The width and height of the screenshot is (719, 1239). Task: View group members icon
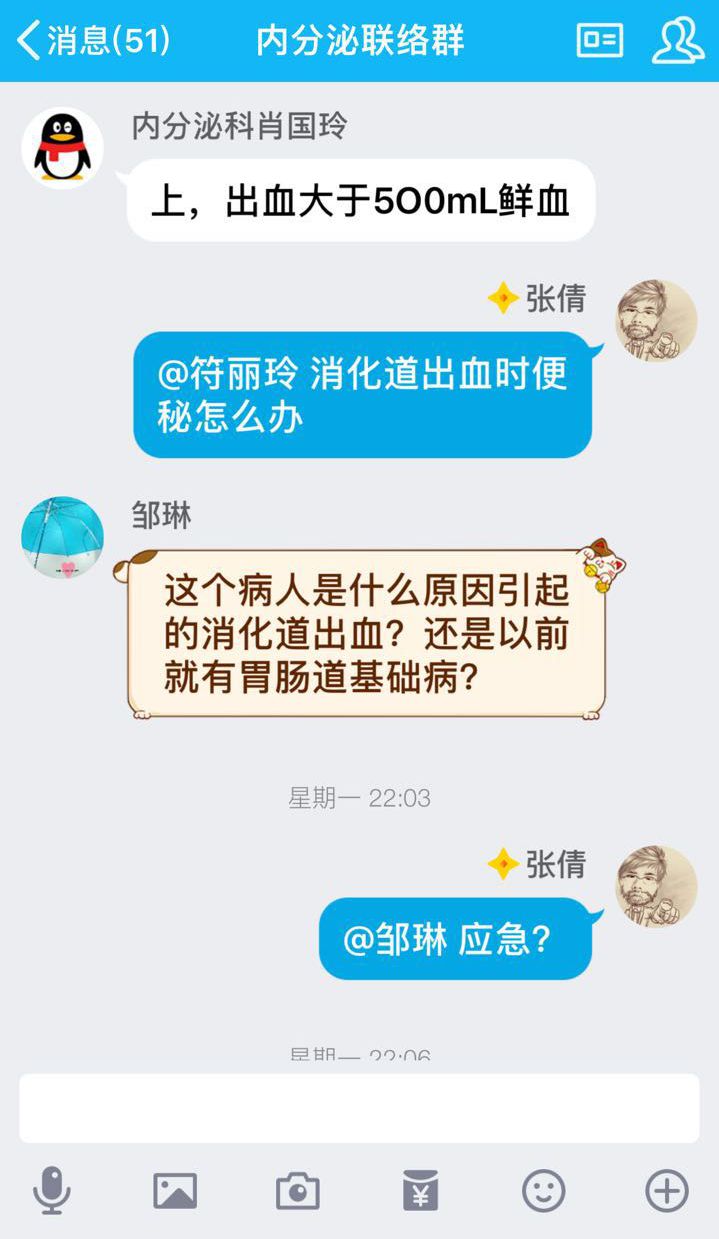[678, 41]
